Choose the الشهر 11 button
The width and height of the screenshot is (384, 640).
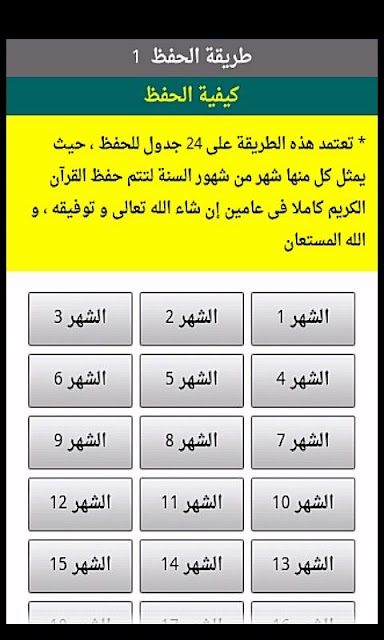[x=192, y=504]
